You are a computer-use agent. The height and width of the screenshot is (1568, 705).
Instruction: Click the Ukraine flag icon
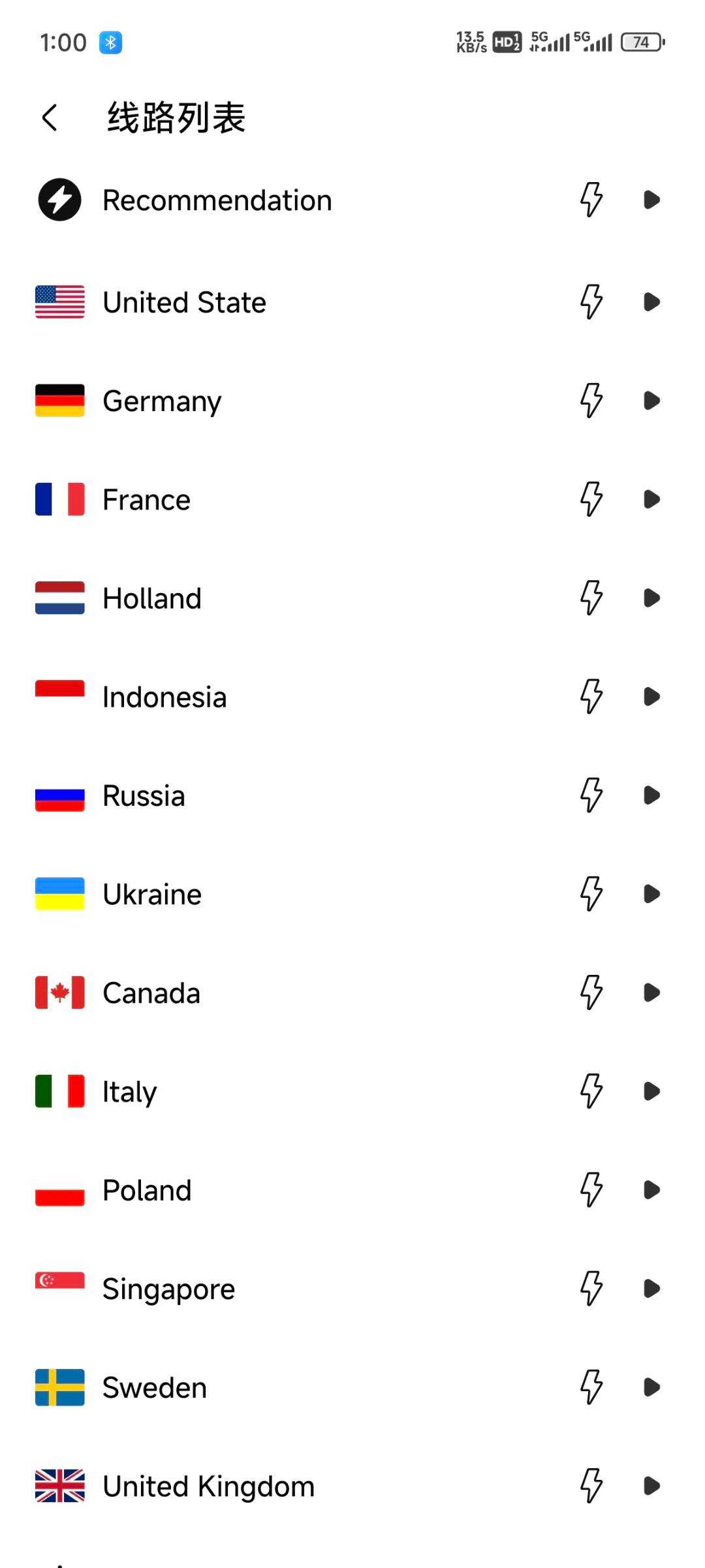59,893
